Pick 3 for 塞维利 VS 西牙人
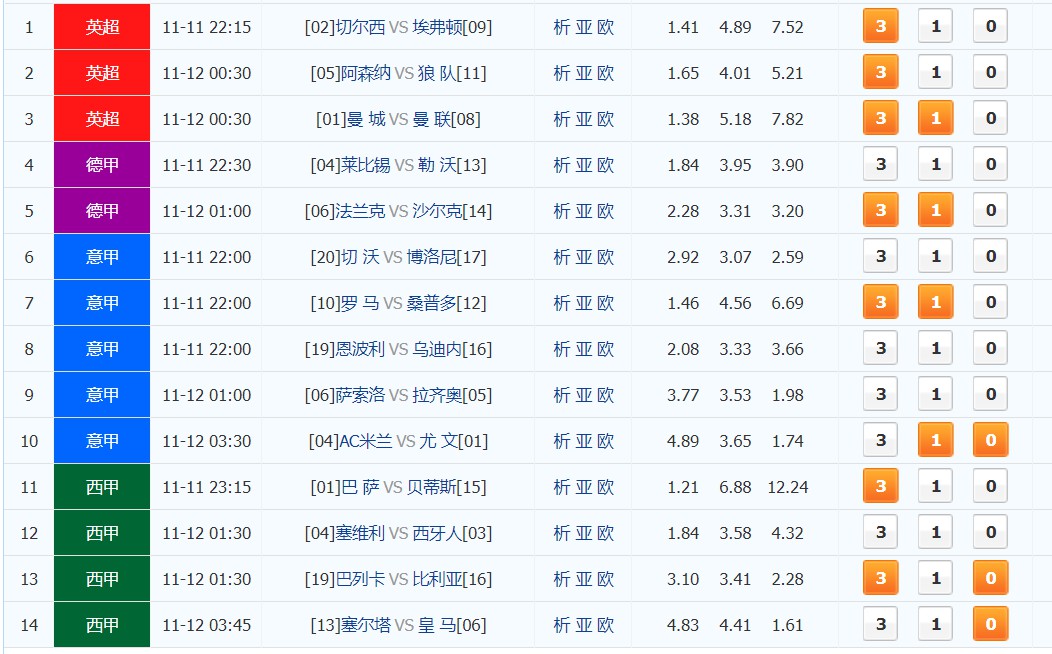 coord(881,533)
